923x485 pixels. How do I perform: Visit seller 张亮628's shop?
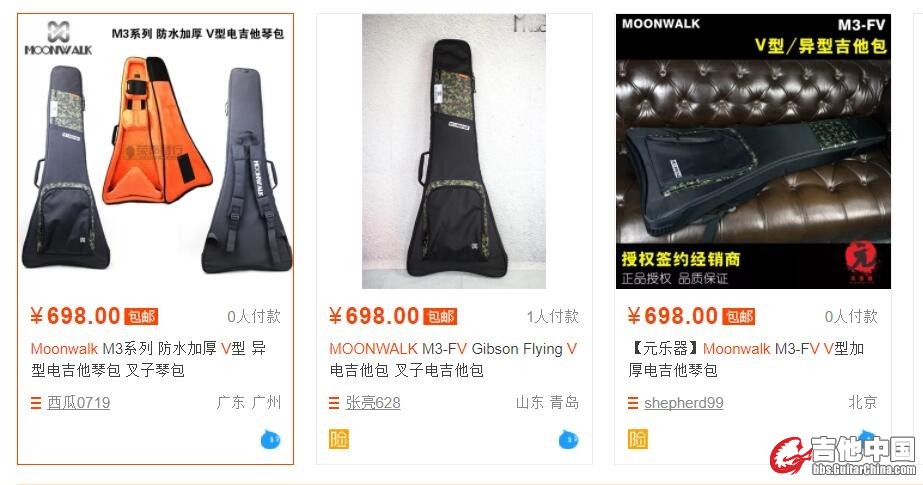(x=372, y=403)
